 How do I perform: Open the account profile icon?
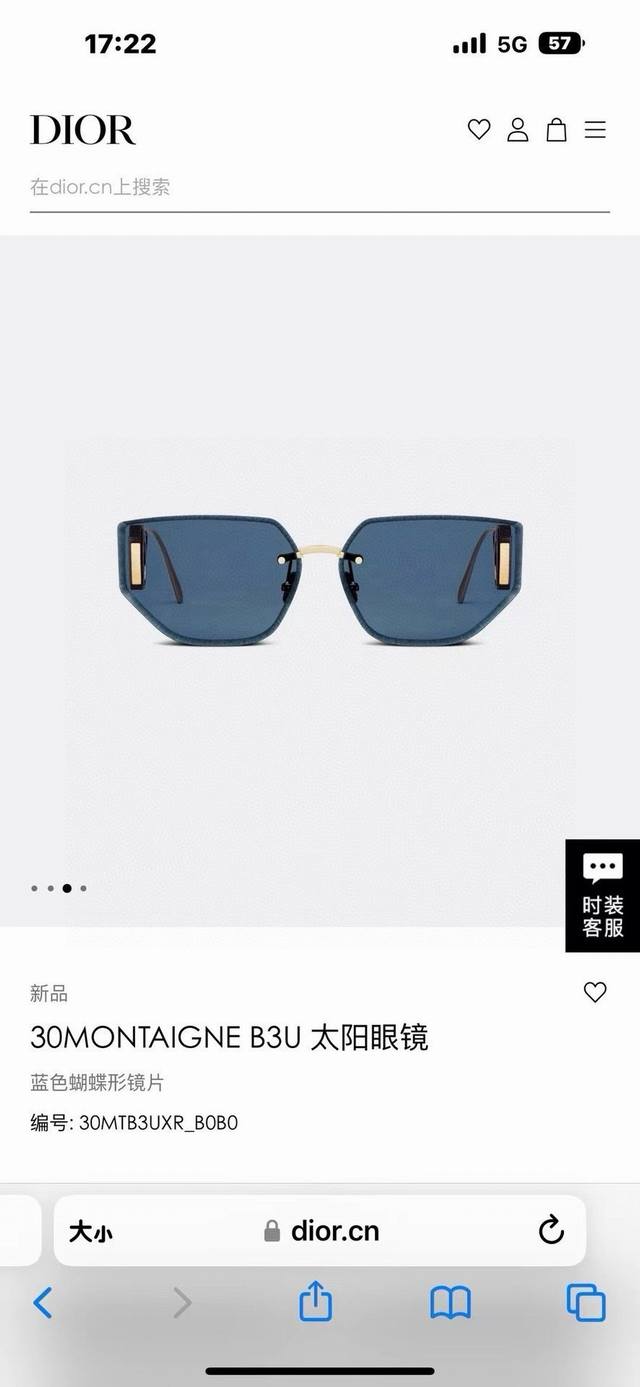click(518, 129)
